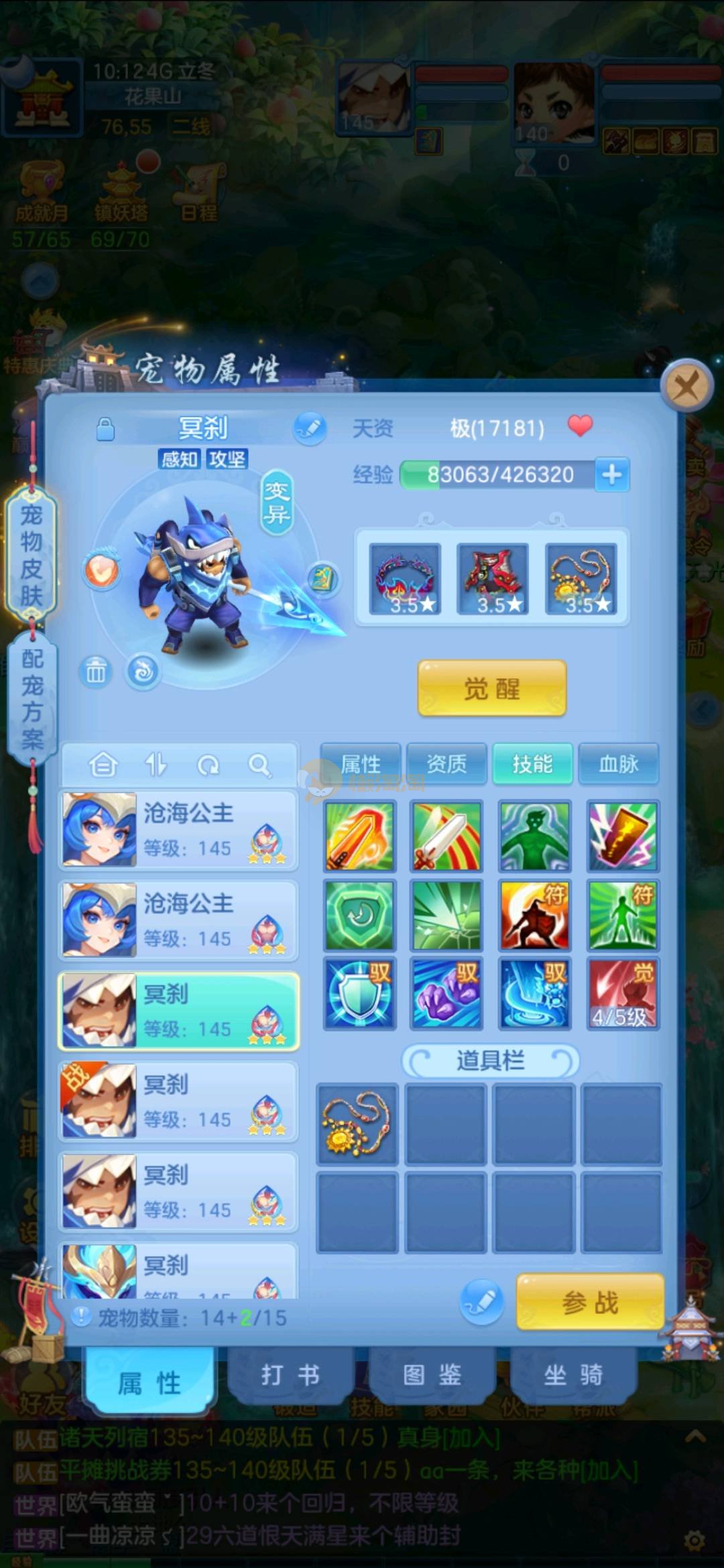View the 觉 skill showing 4/5级

[x=622, y=994]
